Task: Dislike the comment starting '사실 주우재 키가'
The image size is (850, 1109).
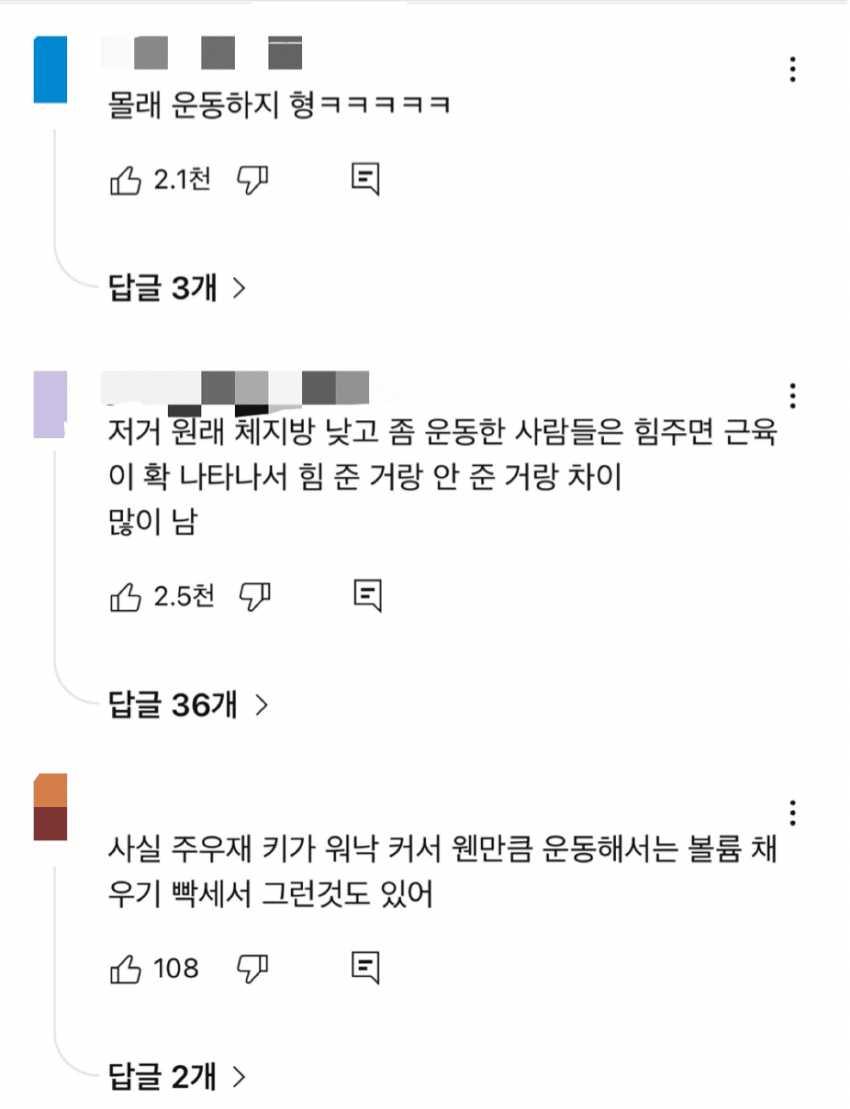Action: pos(254,968)
